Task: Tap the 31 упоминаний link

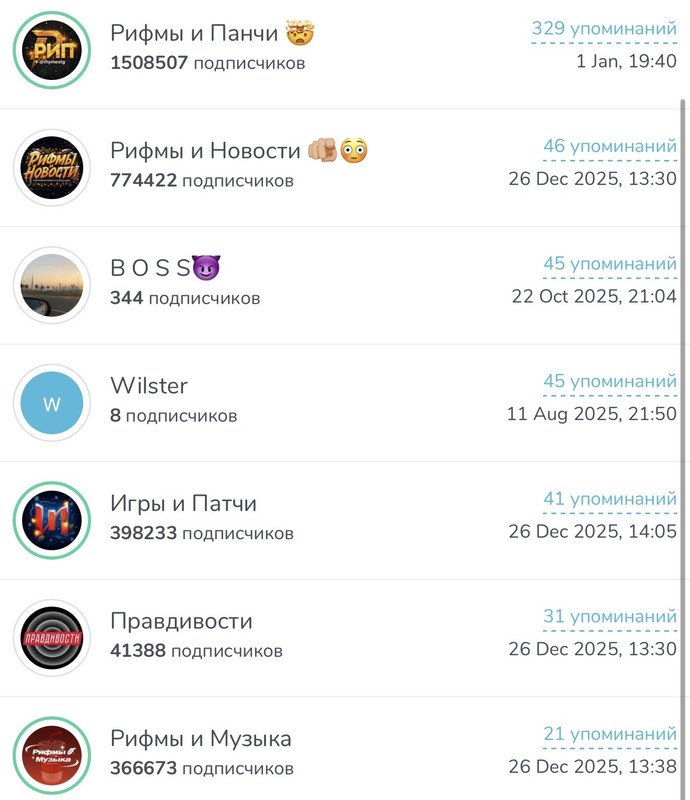Action: click(609, 617)
